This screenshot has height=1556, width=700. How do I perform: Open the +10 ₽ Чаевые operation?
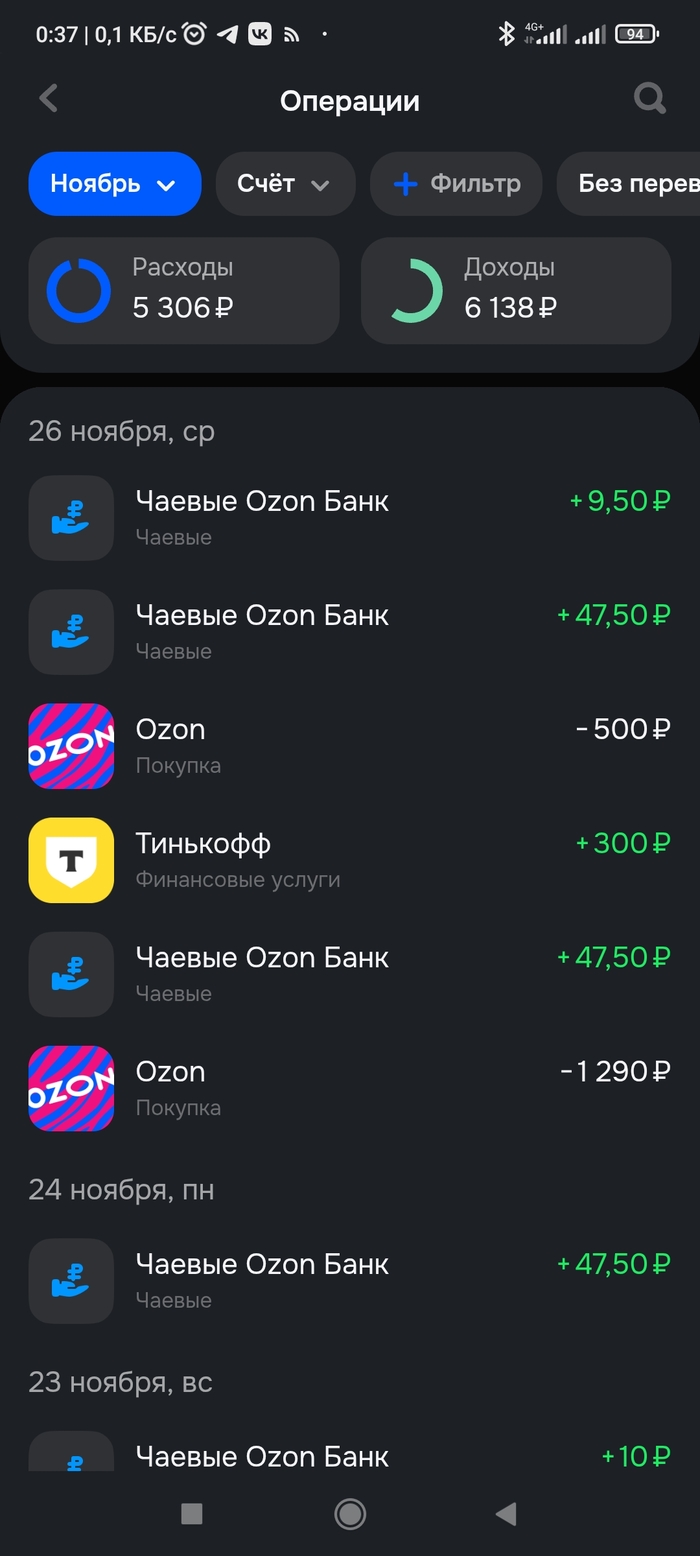350,1456
